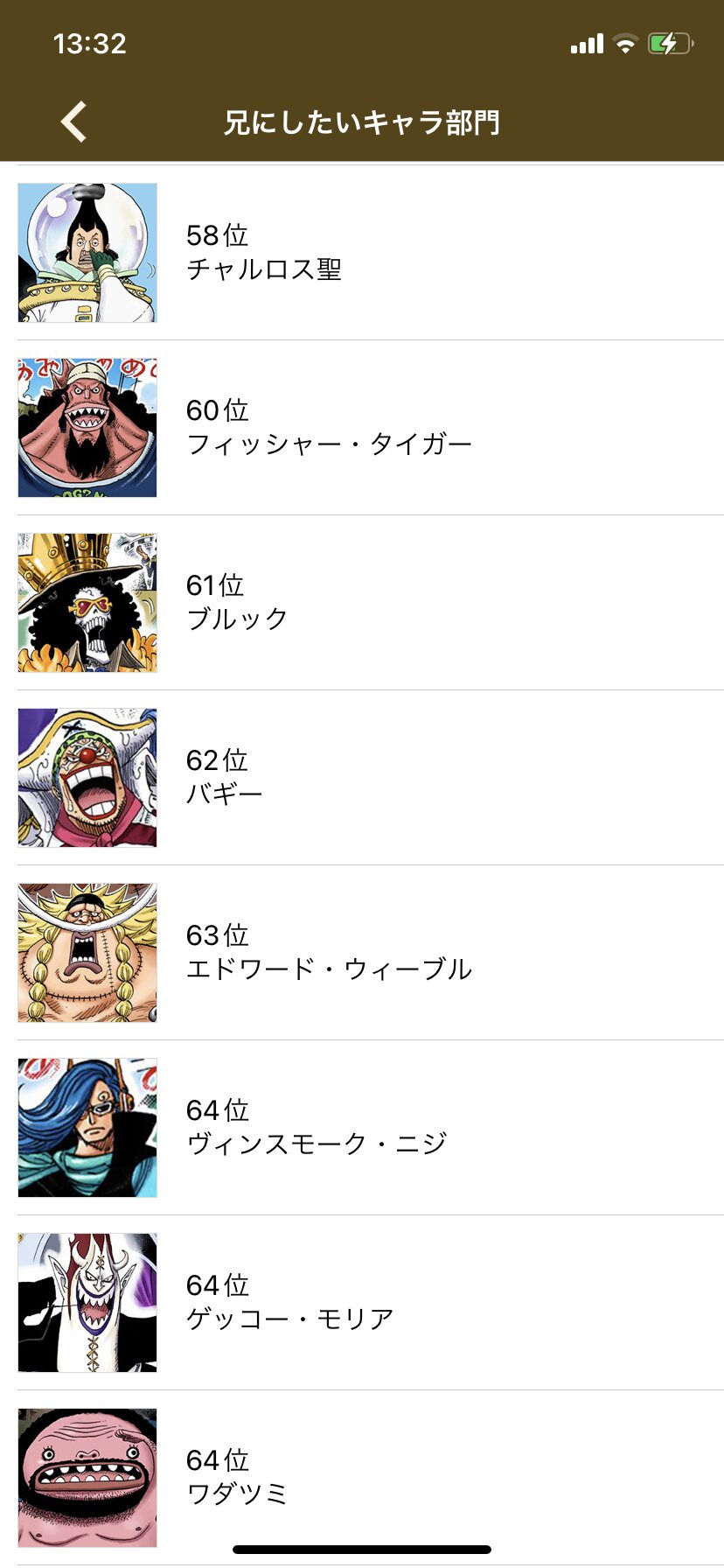Open the ヴィンスモーク・ニジ row

click(362, 1128)
